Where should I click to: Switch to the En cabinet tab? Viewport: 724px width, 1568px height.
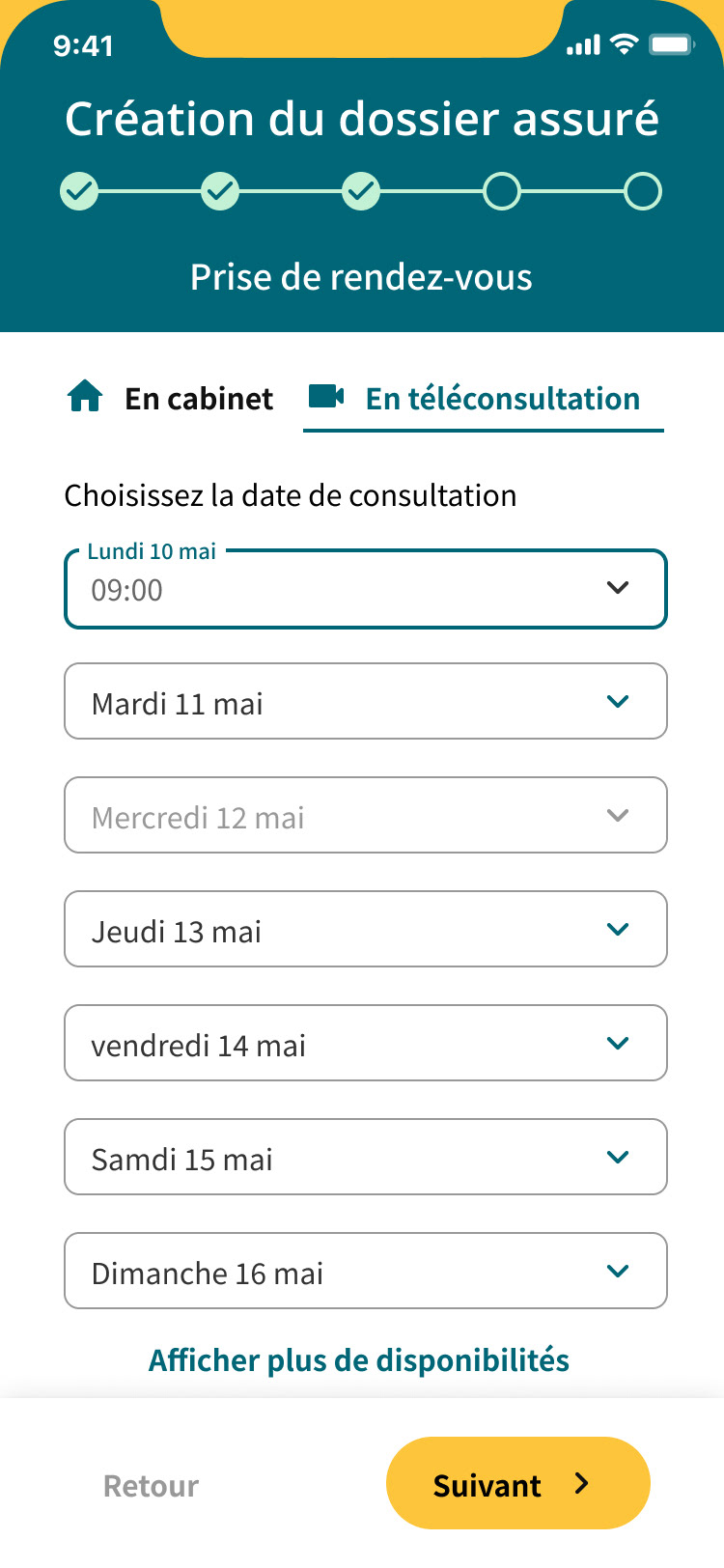click(x=170, y=398)
